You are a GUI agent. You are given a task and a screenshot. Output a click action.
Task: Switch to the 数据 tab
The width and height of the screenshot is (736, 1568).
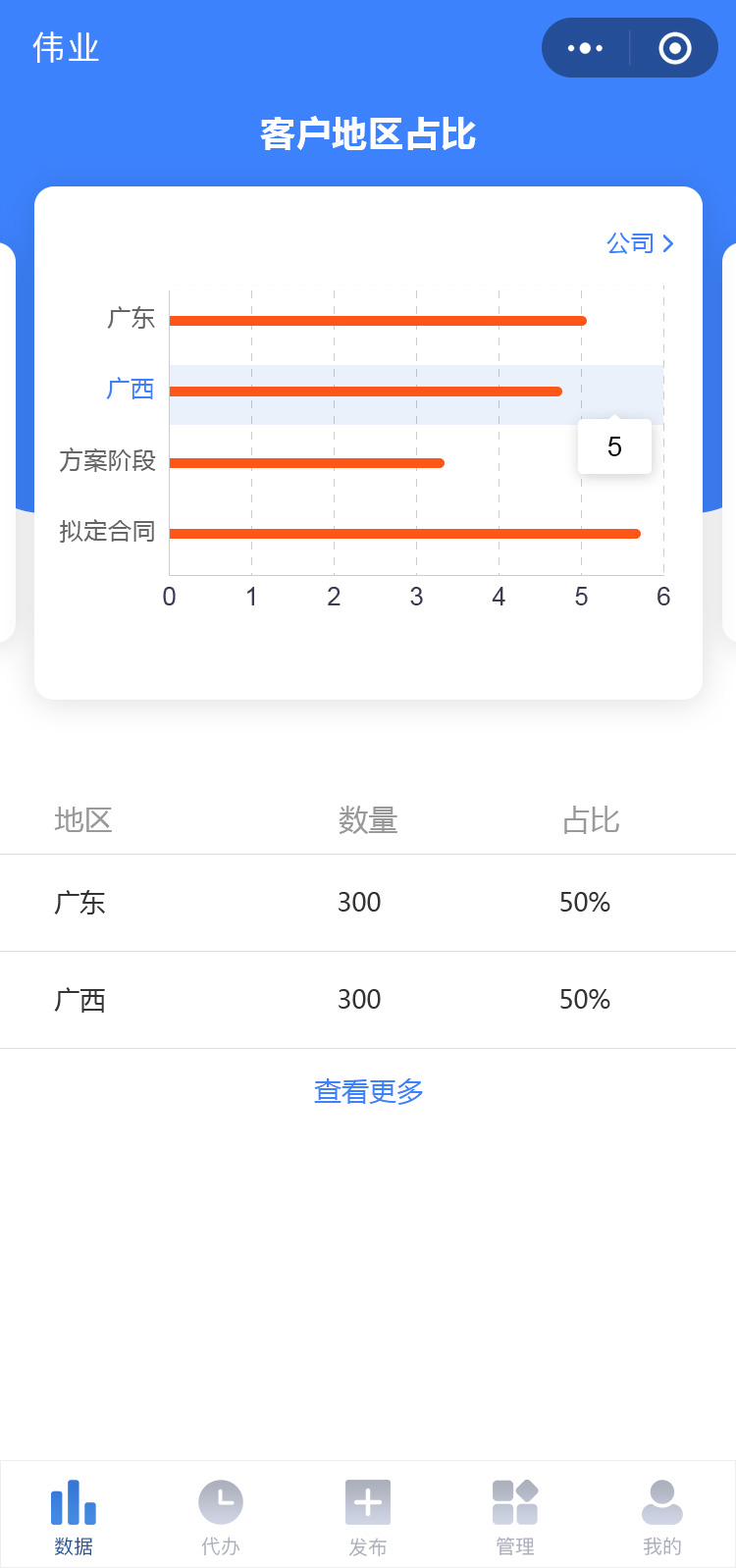click(74, 1516)
